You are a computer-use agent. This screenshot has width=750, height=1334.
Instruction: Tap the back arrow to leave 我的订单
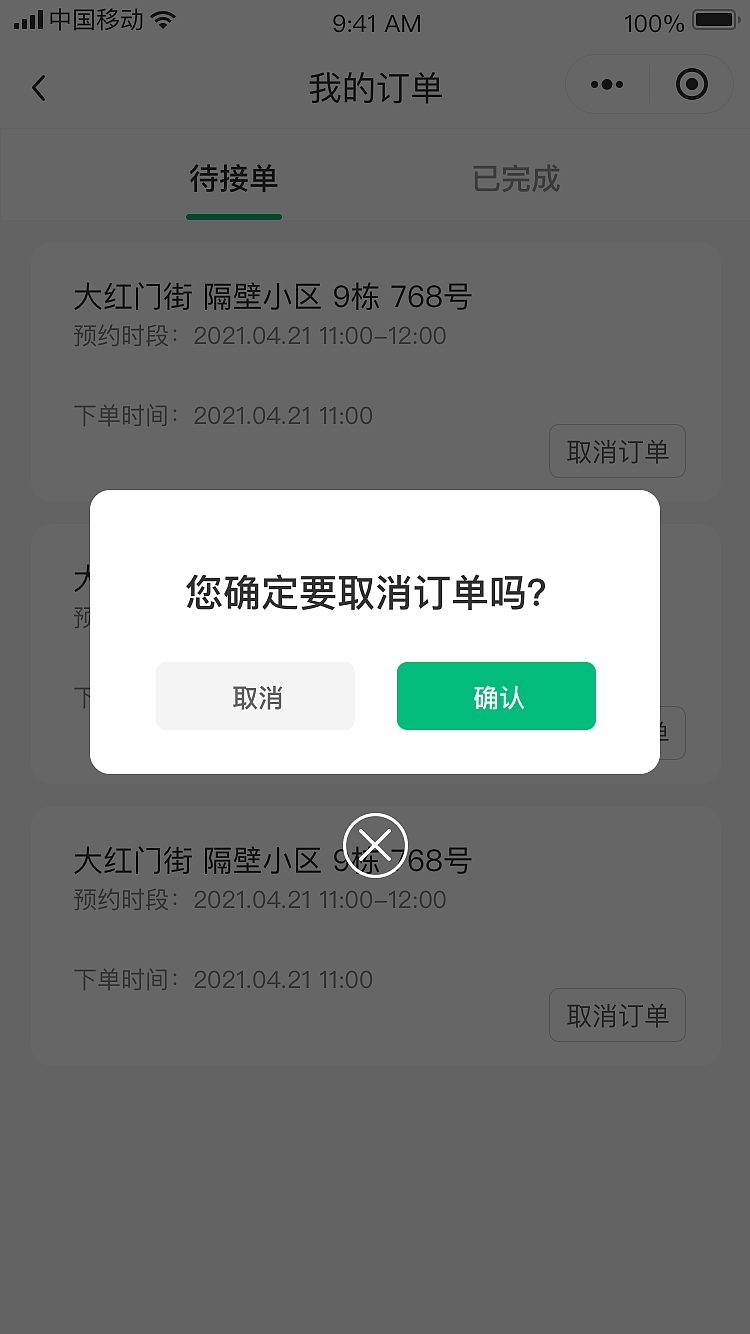click(x=38, y=88)
